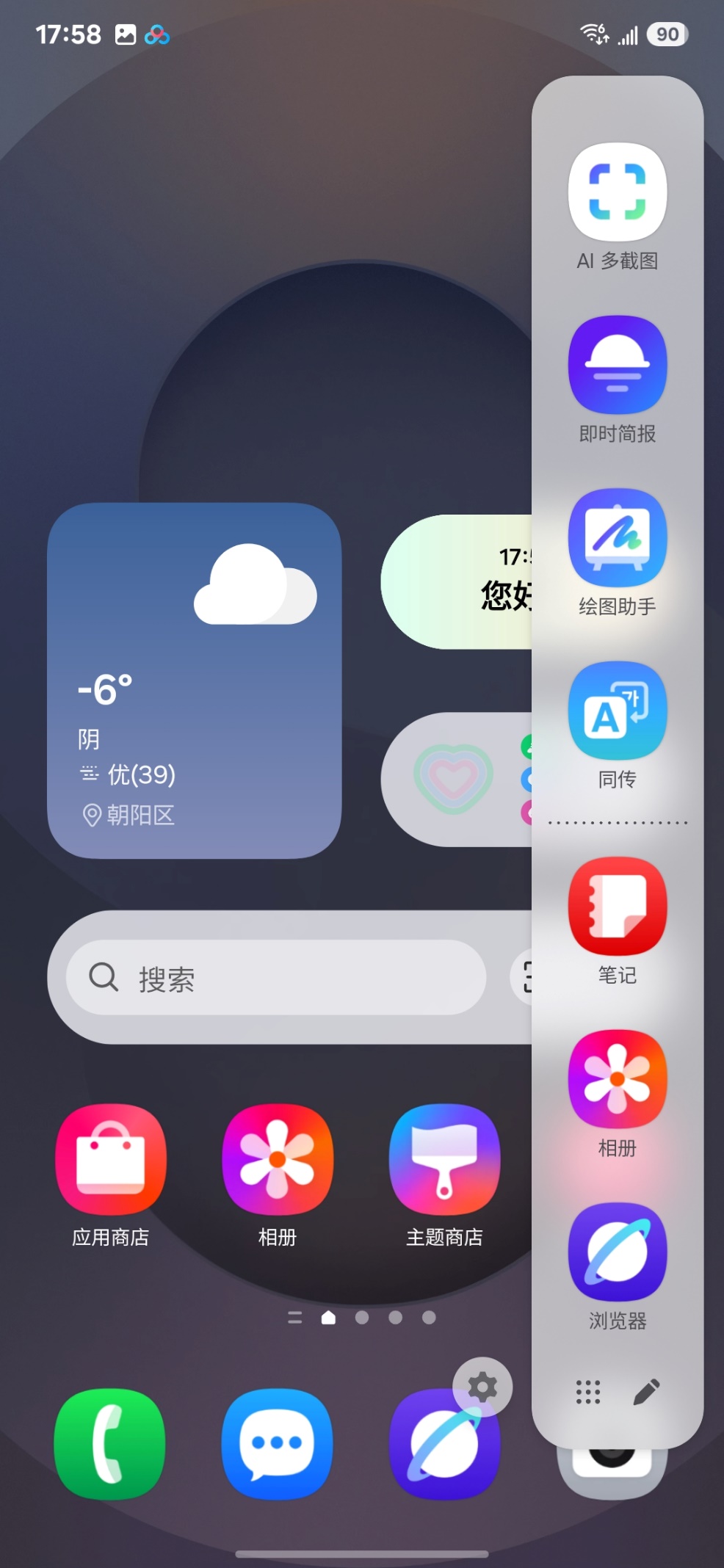Start 同传 interpreter from the side panel

(618, 711)
